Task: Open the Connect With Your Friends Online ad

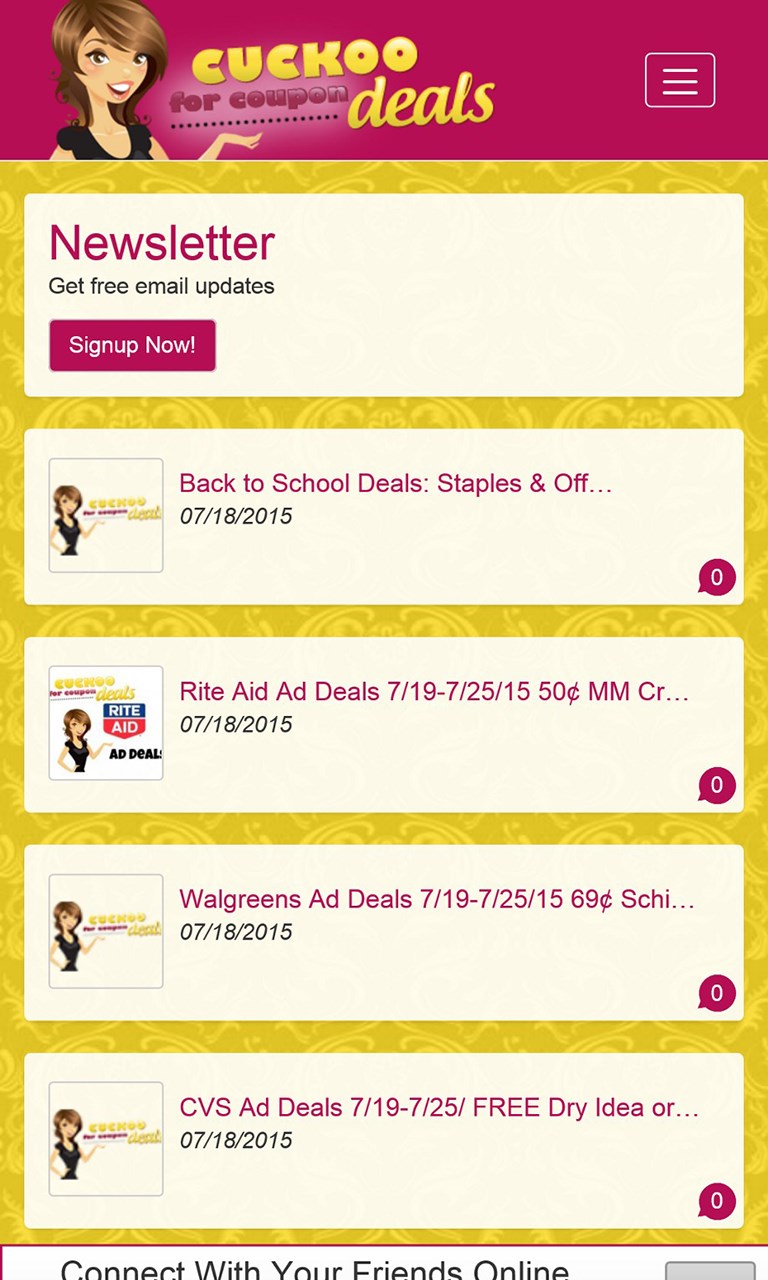Action: tap(314, 1266)
